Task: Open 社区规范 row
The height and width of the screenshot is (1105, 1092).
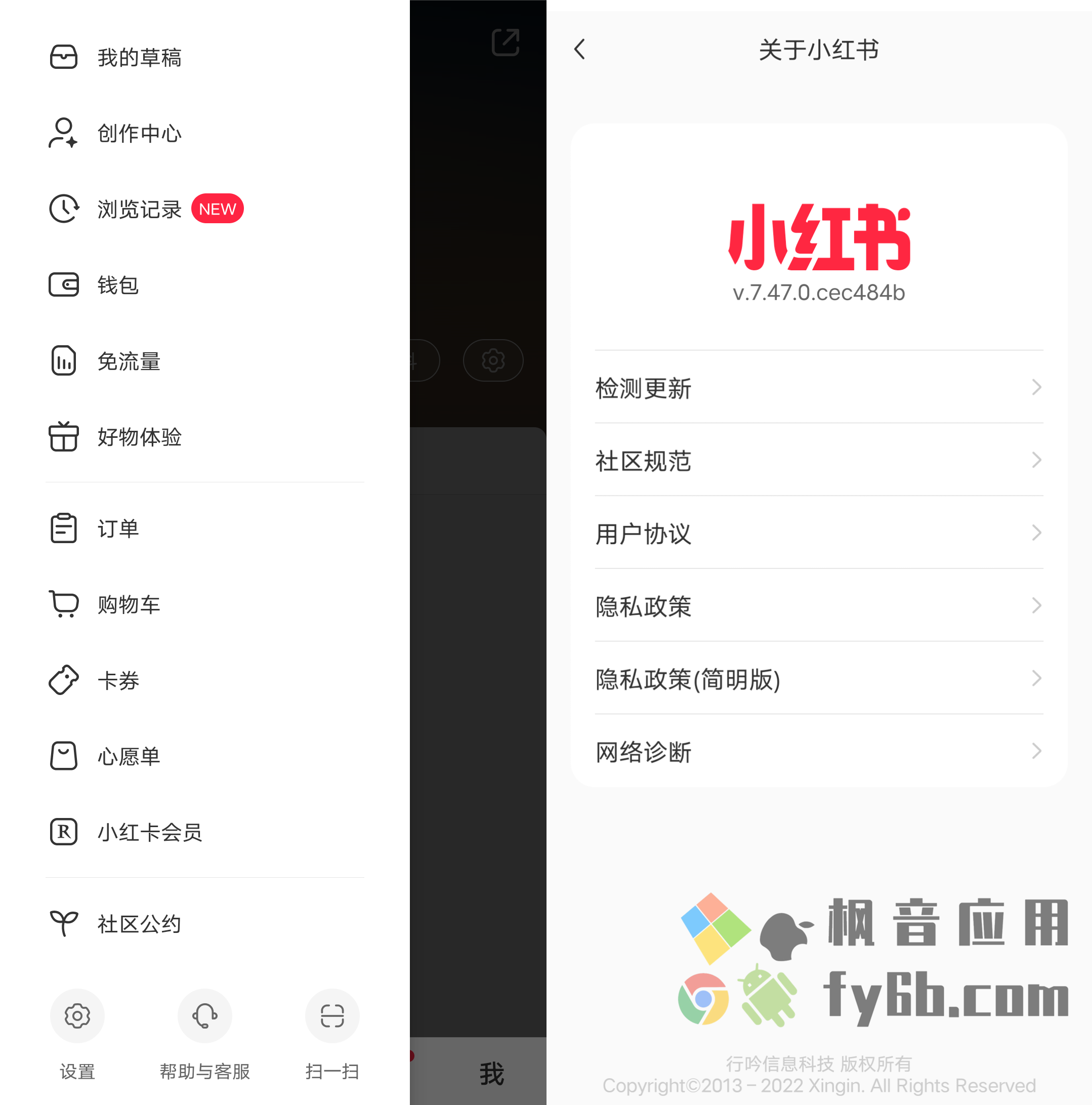Action: [818, 461]
